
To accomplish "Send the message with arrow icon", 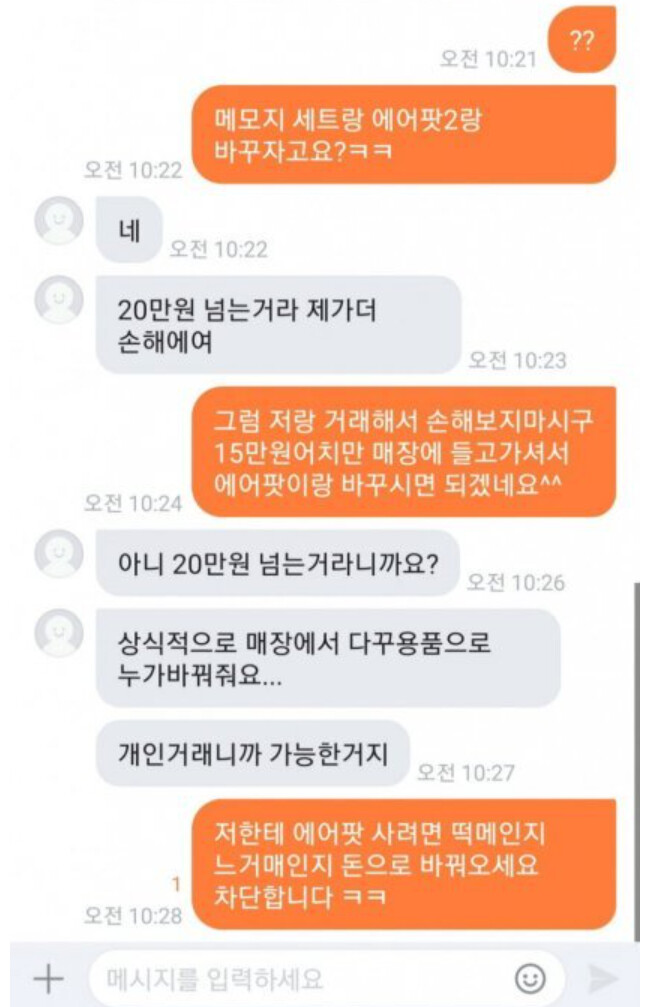I will [x=602, y=977].
